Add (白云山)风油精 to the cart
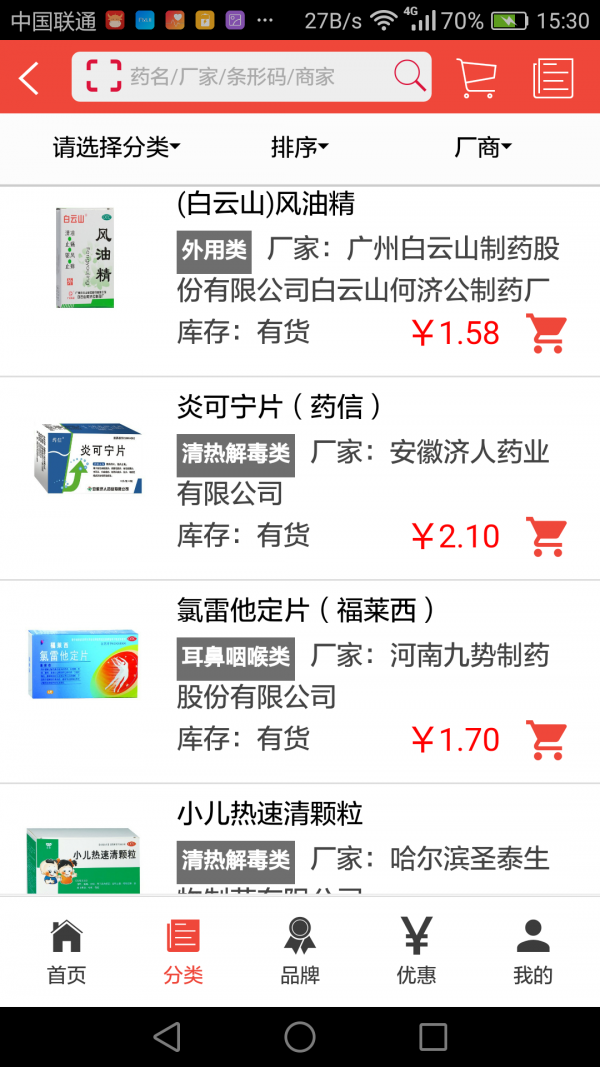The height and width of the screenshot is (1067, 600). [x=546, y=333]
